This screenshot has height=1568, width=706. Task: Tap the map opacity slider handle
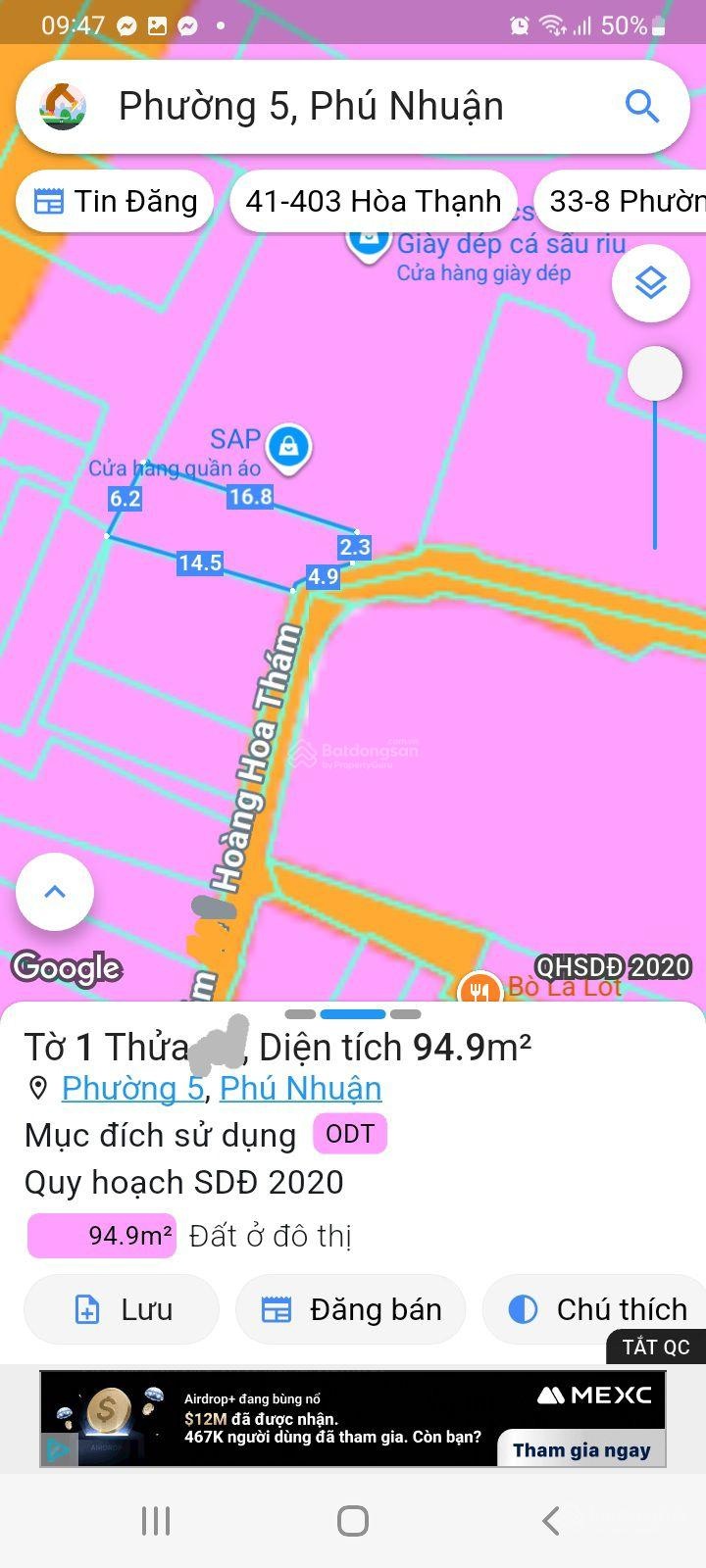point(654,373)
